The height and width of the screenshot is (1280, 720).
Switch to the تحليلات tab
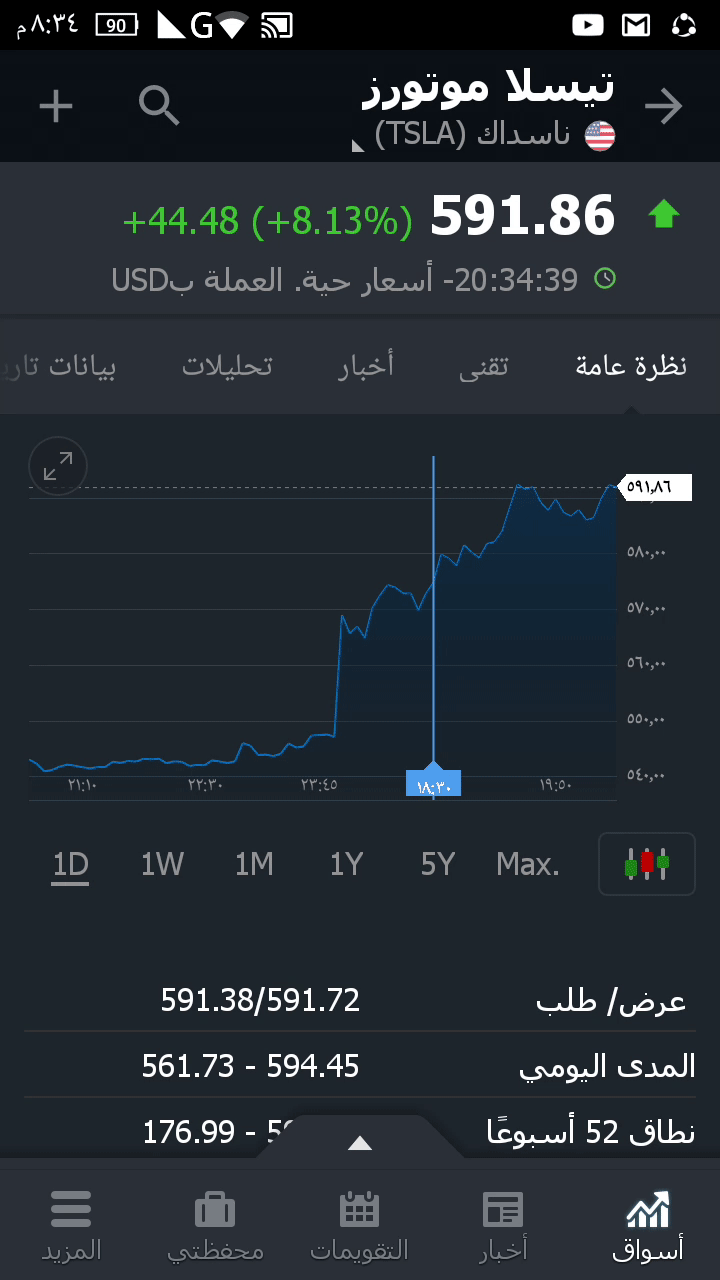(x=227, y=366)
